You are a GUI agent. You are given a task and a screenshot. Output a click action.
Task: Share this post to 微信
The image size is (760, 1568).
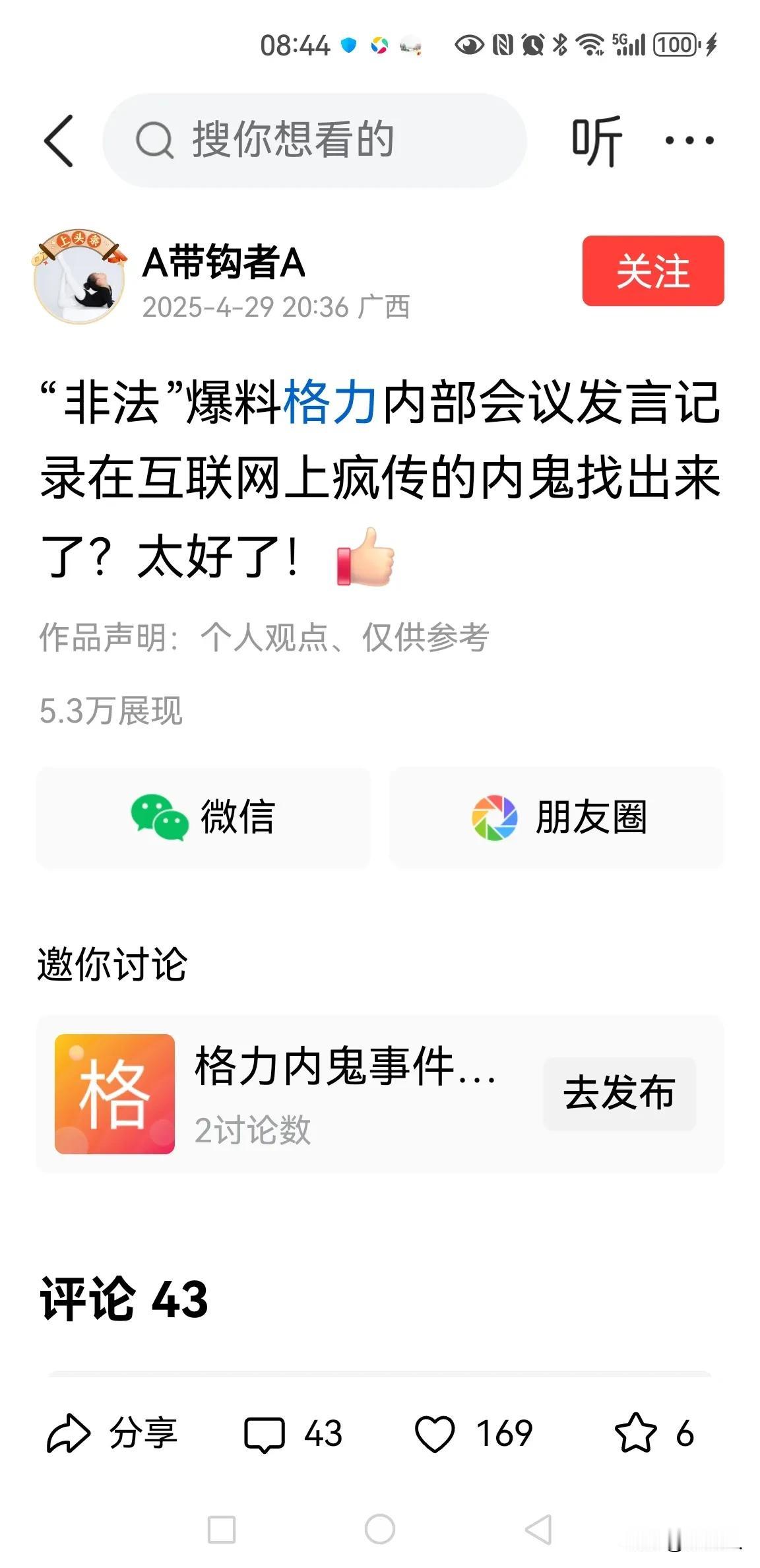click(x=203, y=817)
